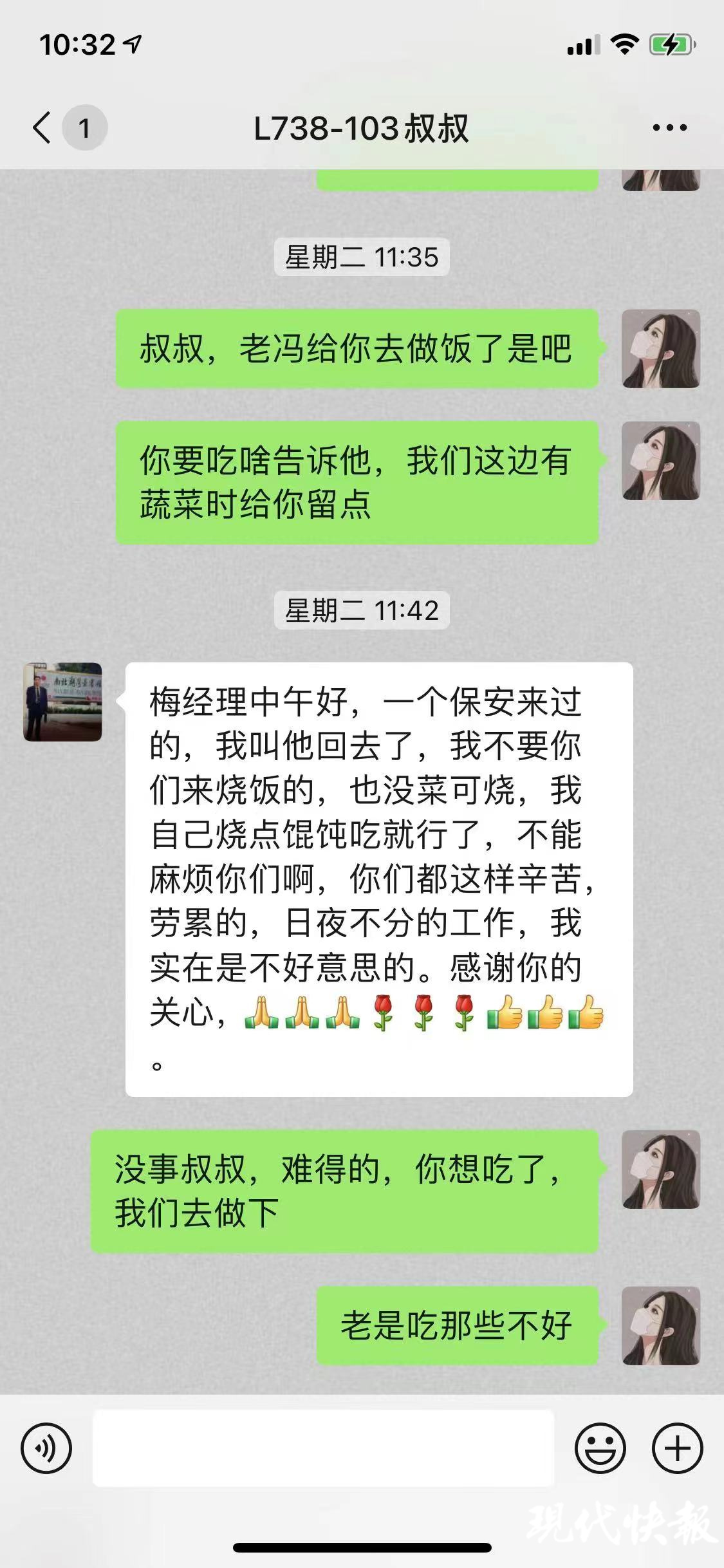
Task: Go back to the chat list
Action: (x=42, y=127)
